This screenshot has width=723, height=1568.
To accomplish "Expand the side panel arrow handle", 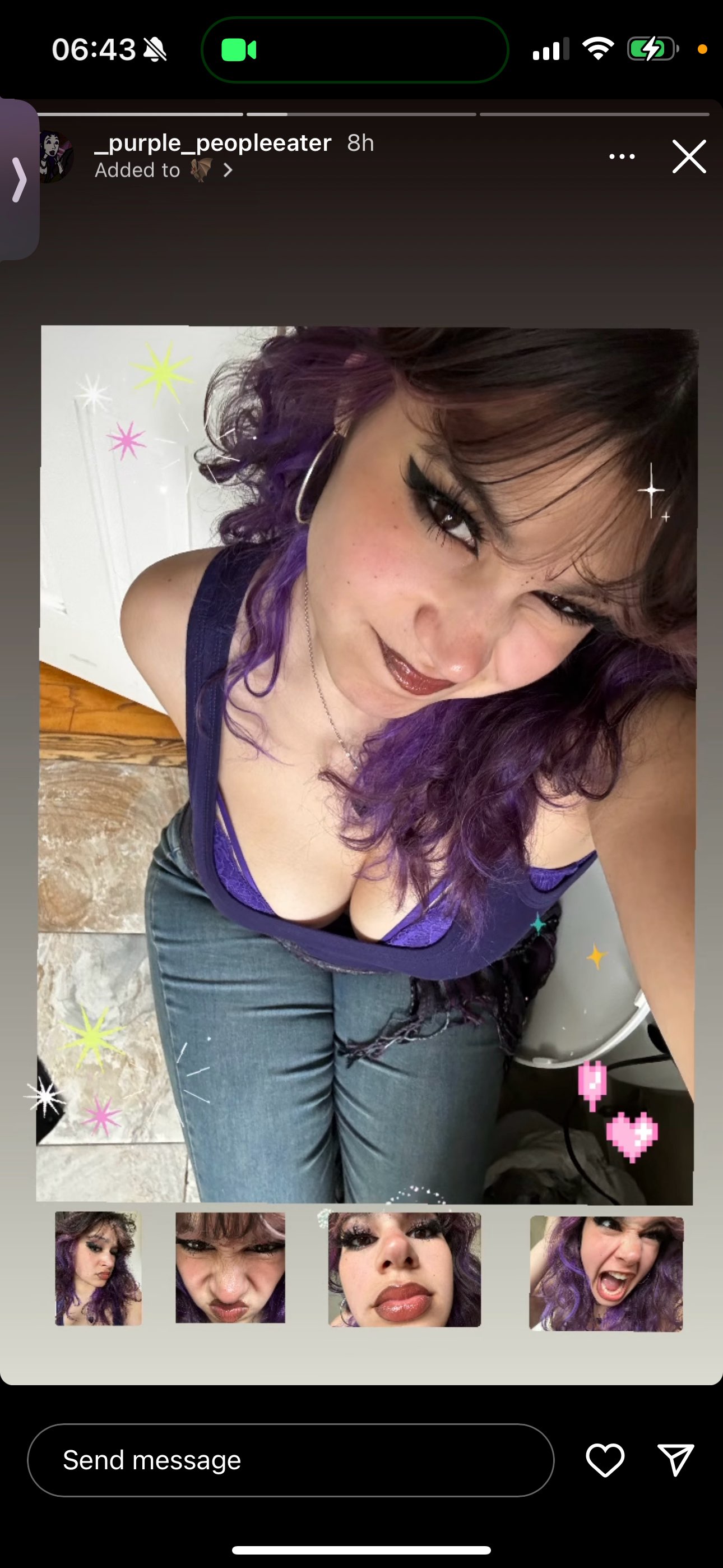I will pyautogui.click(x=20, y=179).
